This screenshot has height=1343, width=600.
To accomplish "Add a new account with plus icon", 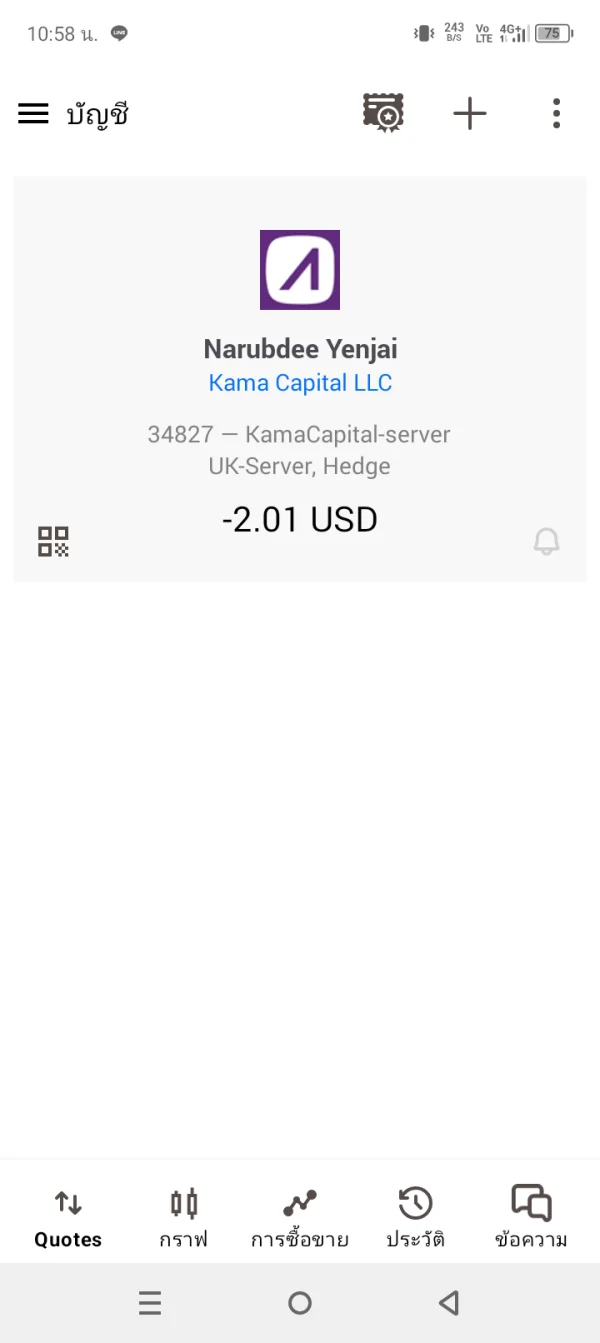I will point(469,114).
